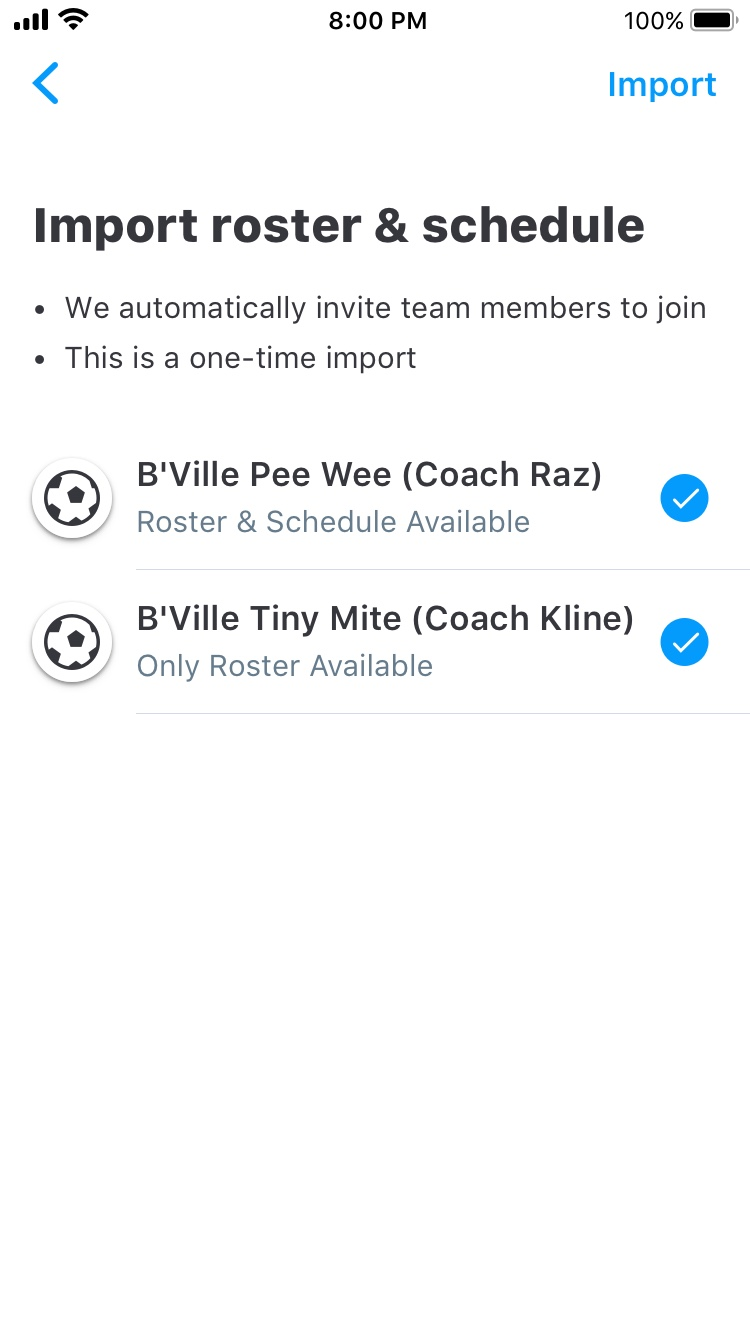The height and width of the screenshot is (1332, 750).
Task: Uncheck B'Ville Pee Wee (Coach Raz)
Action: (684, 498)
